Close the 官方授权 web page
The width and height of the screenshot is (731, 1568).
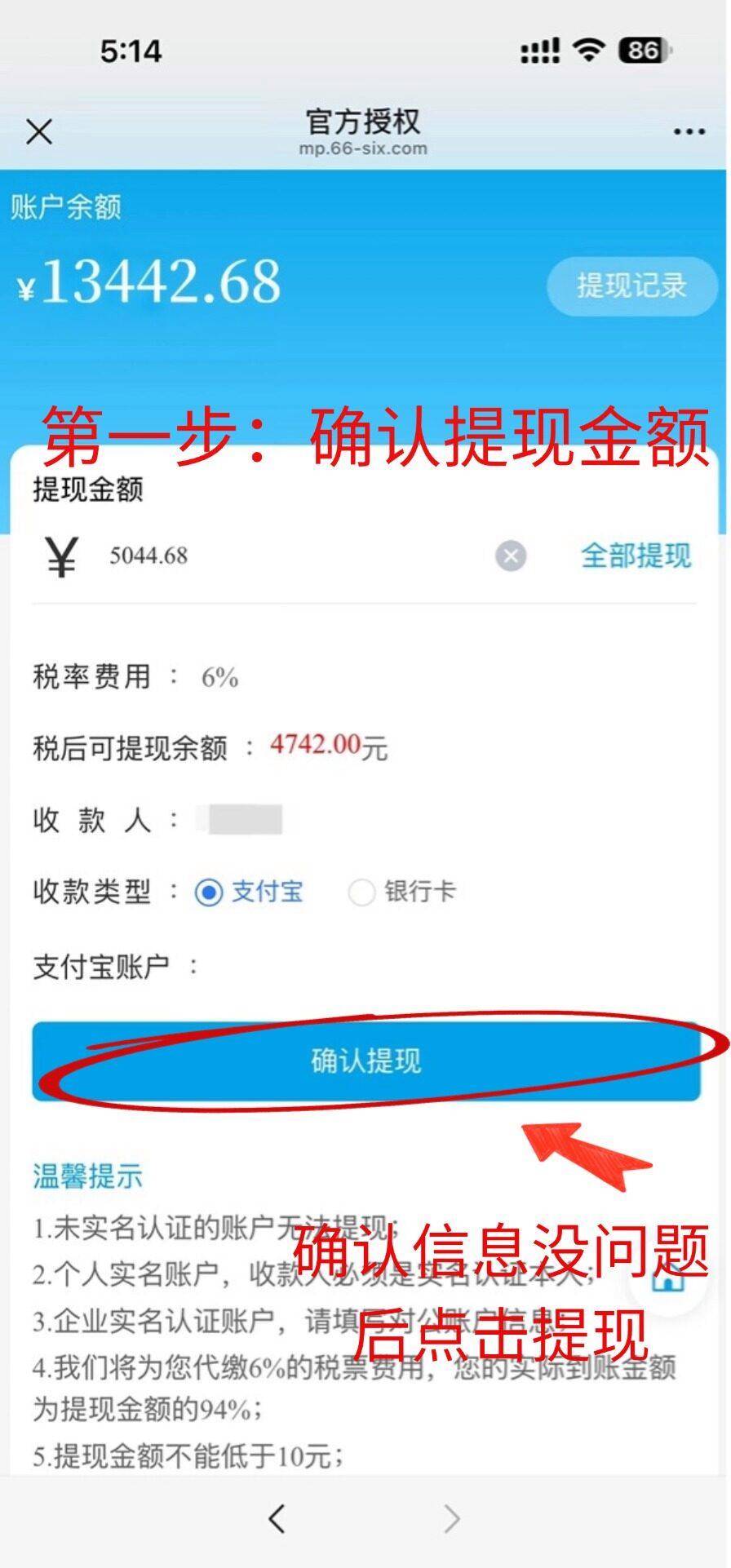(38, 131)
